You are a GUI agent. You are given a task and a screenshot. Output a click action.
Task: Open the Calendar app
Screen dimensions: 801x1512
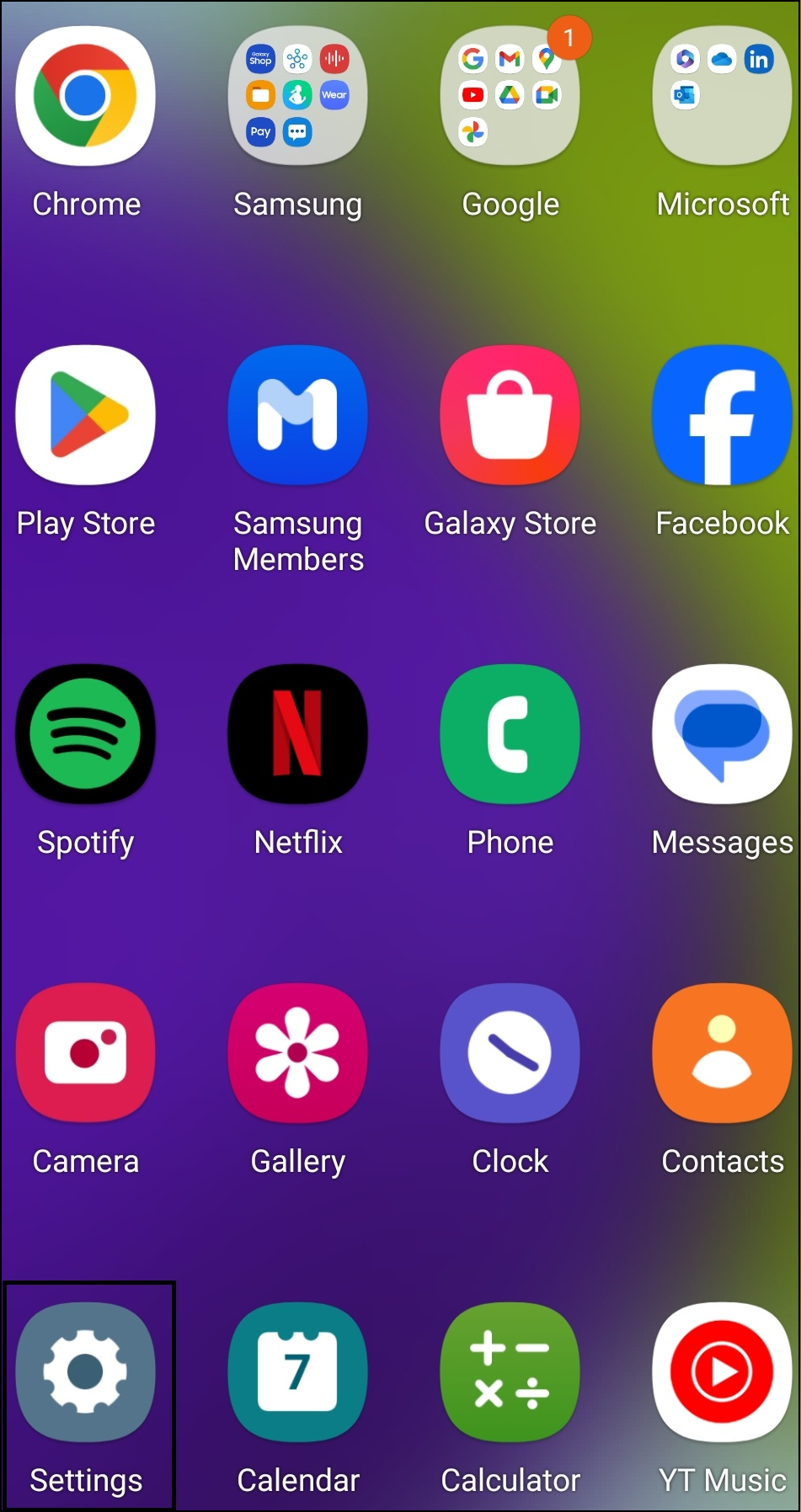pos(297,1372)
